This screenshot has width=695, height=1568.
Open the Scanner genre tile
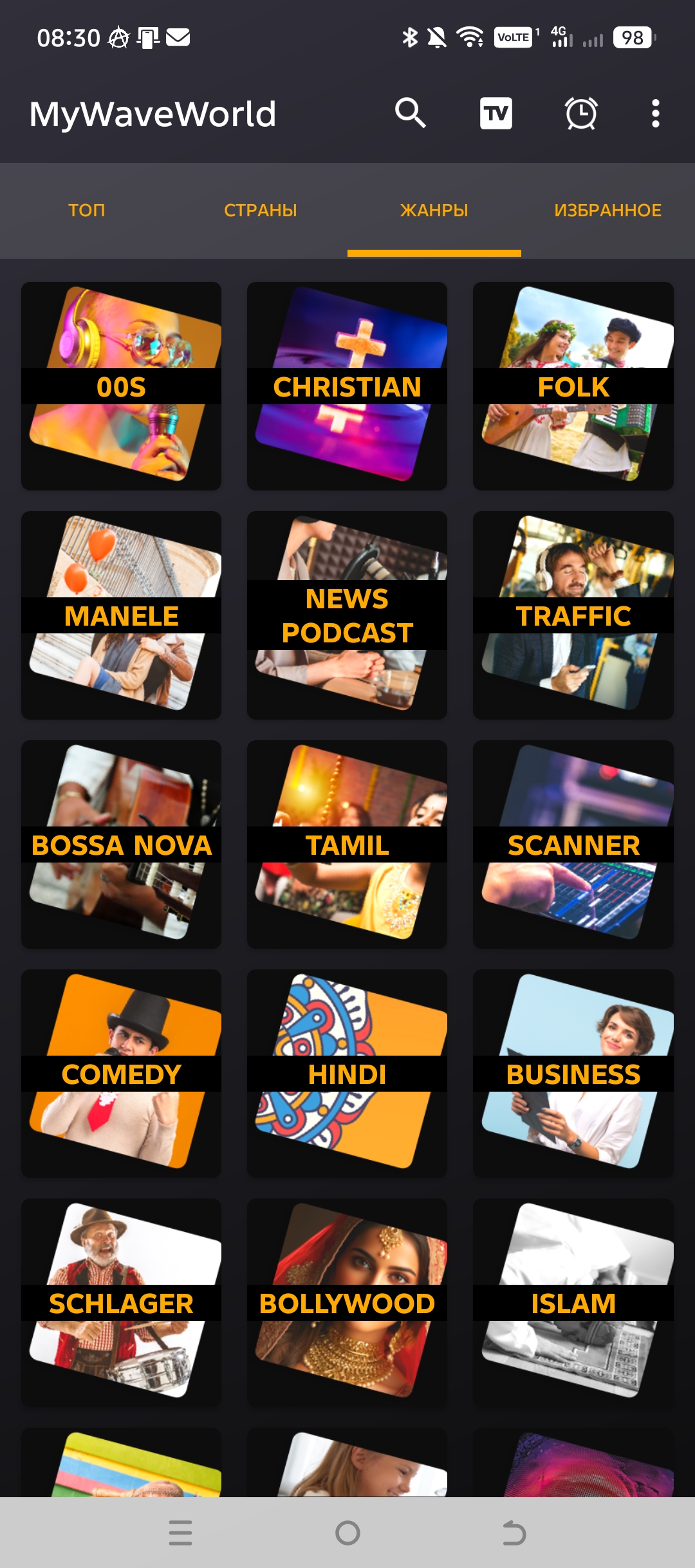[x=573, y=844]
